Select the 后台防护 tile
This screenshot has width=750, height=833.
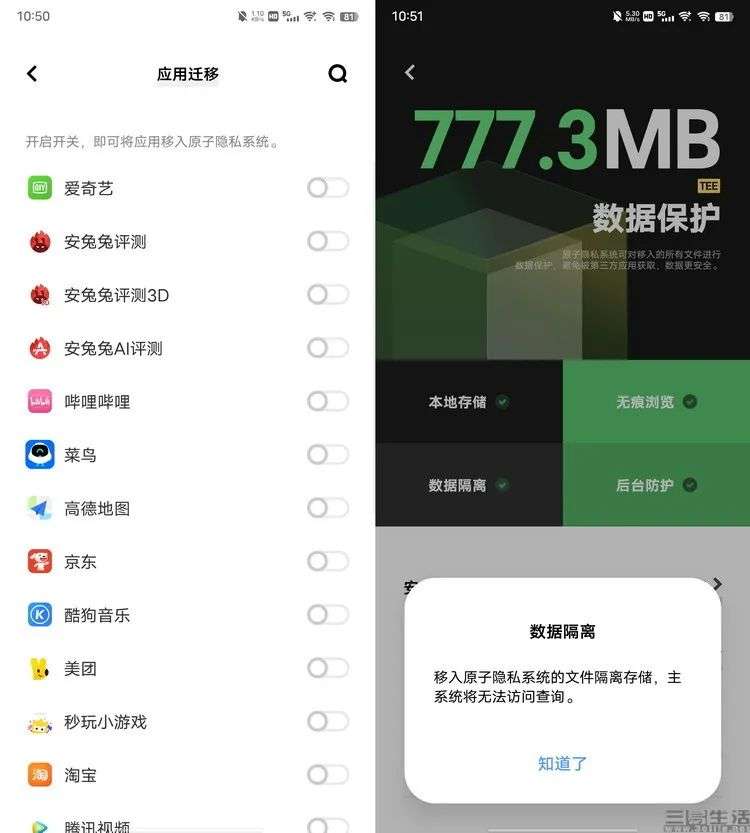pyautogui.click(x=656, y=485)
